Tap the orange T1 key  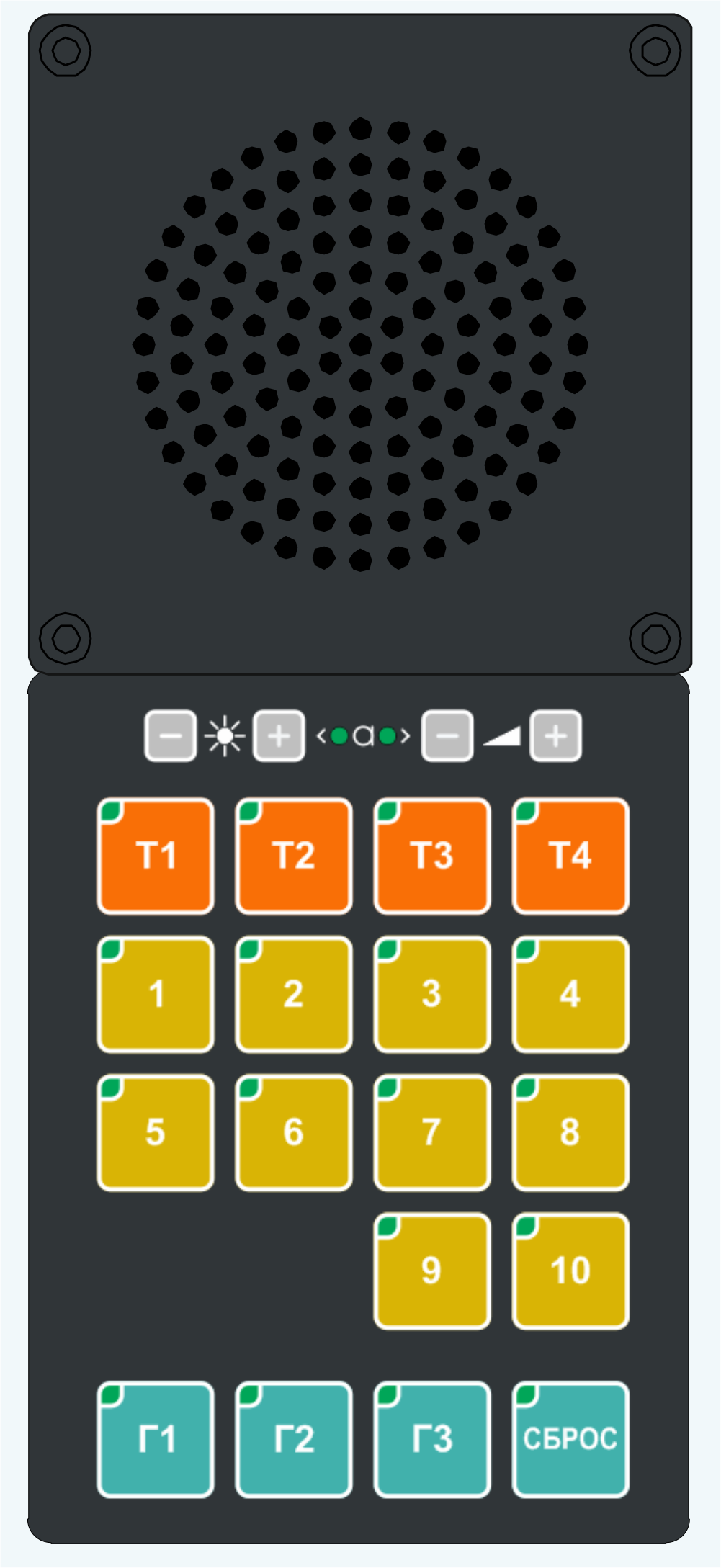[156, 856]
